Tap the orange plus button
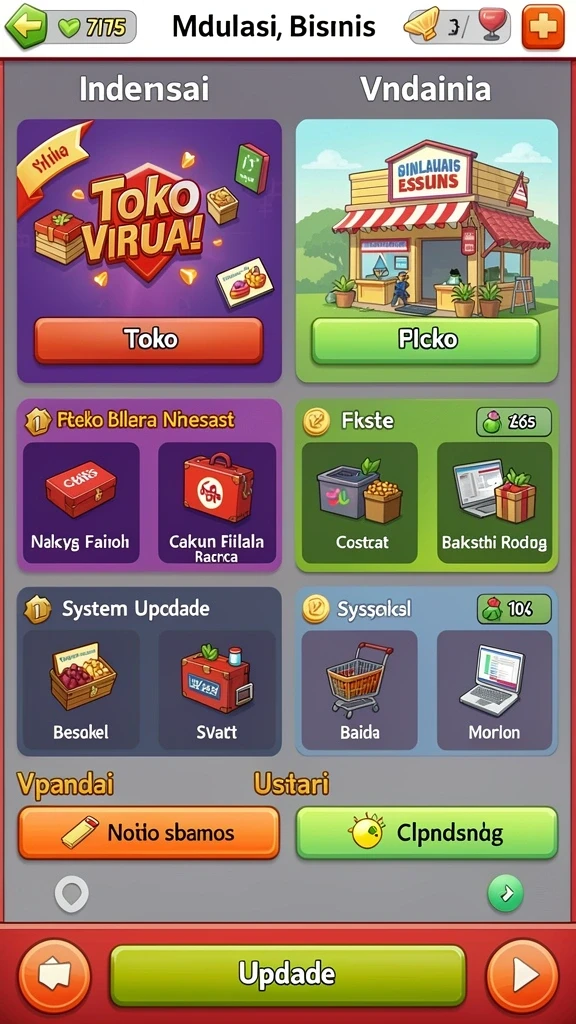This screenshot has height=1024, width=576. pyautogui.click(x=543, y=27)
